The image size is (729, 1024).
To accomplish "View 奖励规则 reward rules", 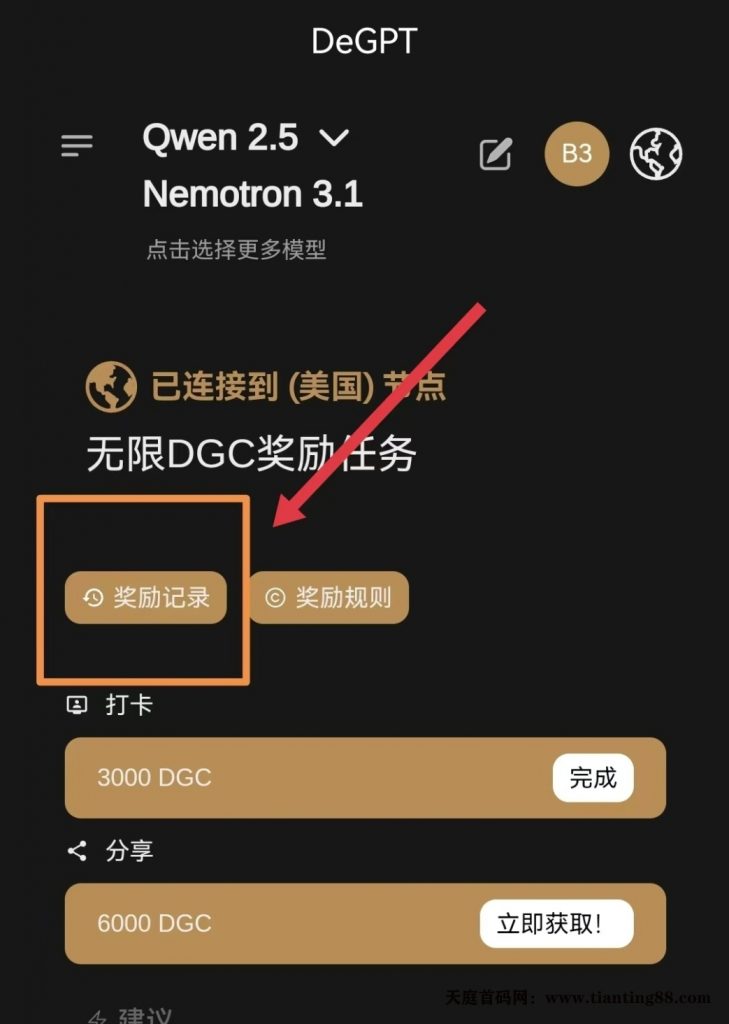I will pyautogui.click(x=329, y=598).
